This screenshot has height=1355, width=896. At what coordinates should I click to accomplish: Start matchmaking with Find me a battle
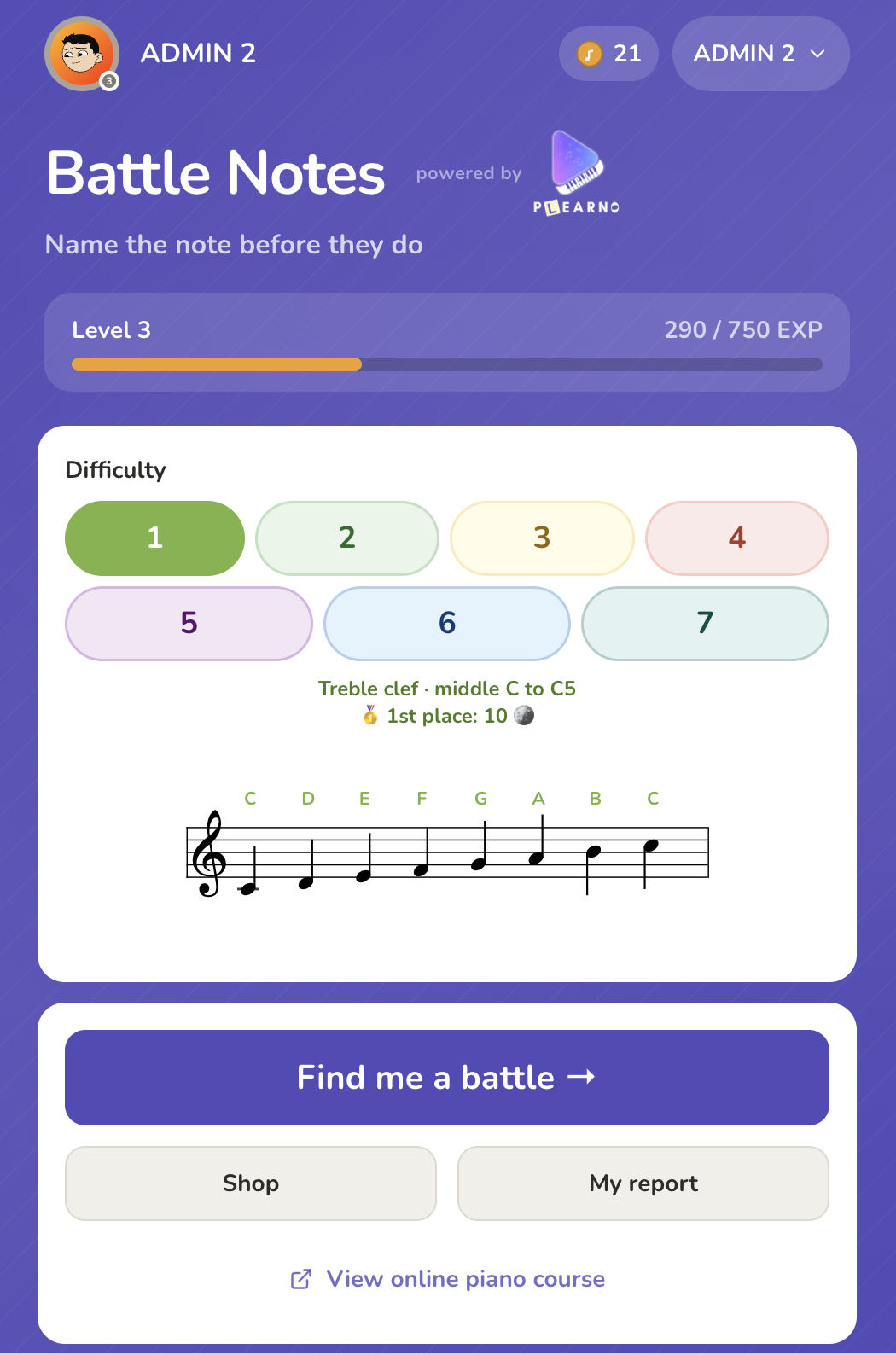[447, 1078]
